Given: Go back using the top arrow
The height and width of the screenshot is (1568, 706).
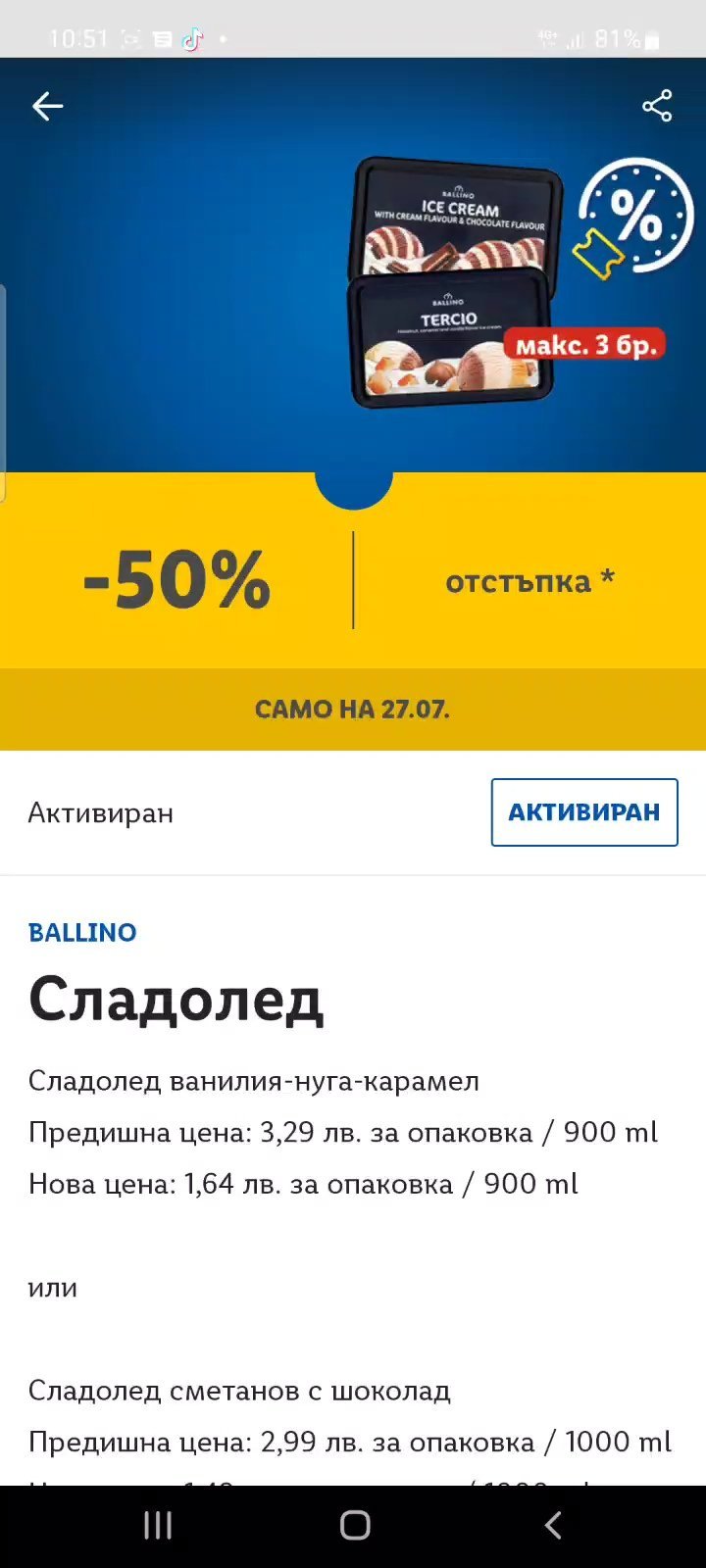Looking at the screenshot, I should (x=47, y=106).
